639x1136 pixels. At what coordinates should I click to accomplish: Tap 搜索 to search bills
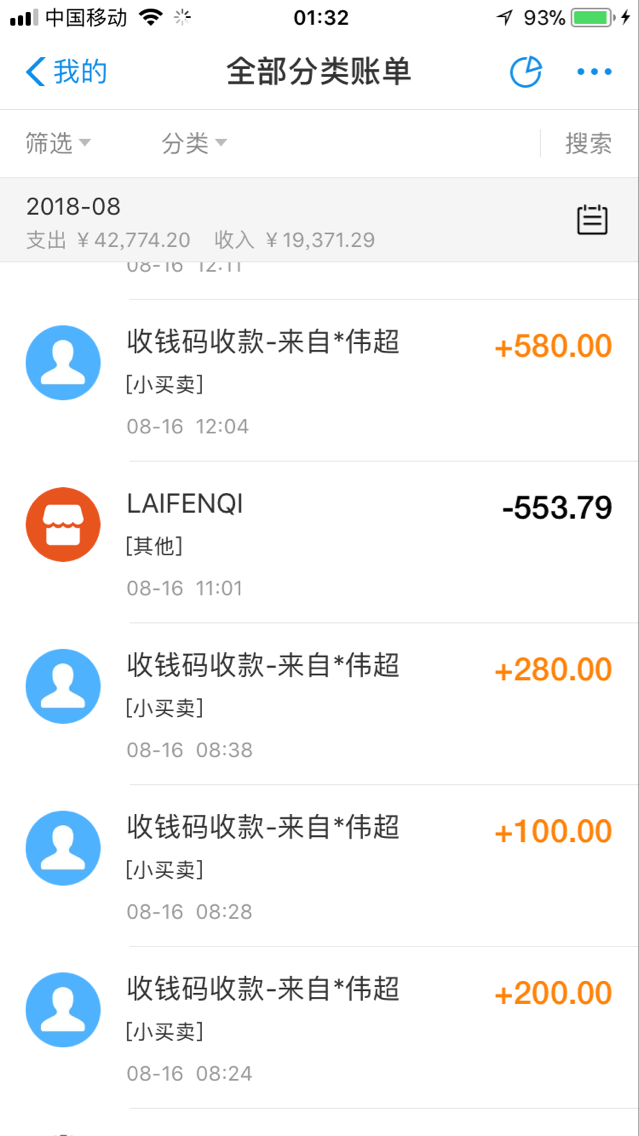click(588, 143)
